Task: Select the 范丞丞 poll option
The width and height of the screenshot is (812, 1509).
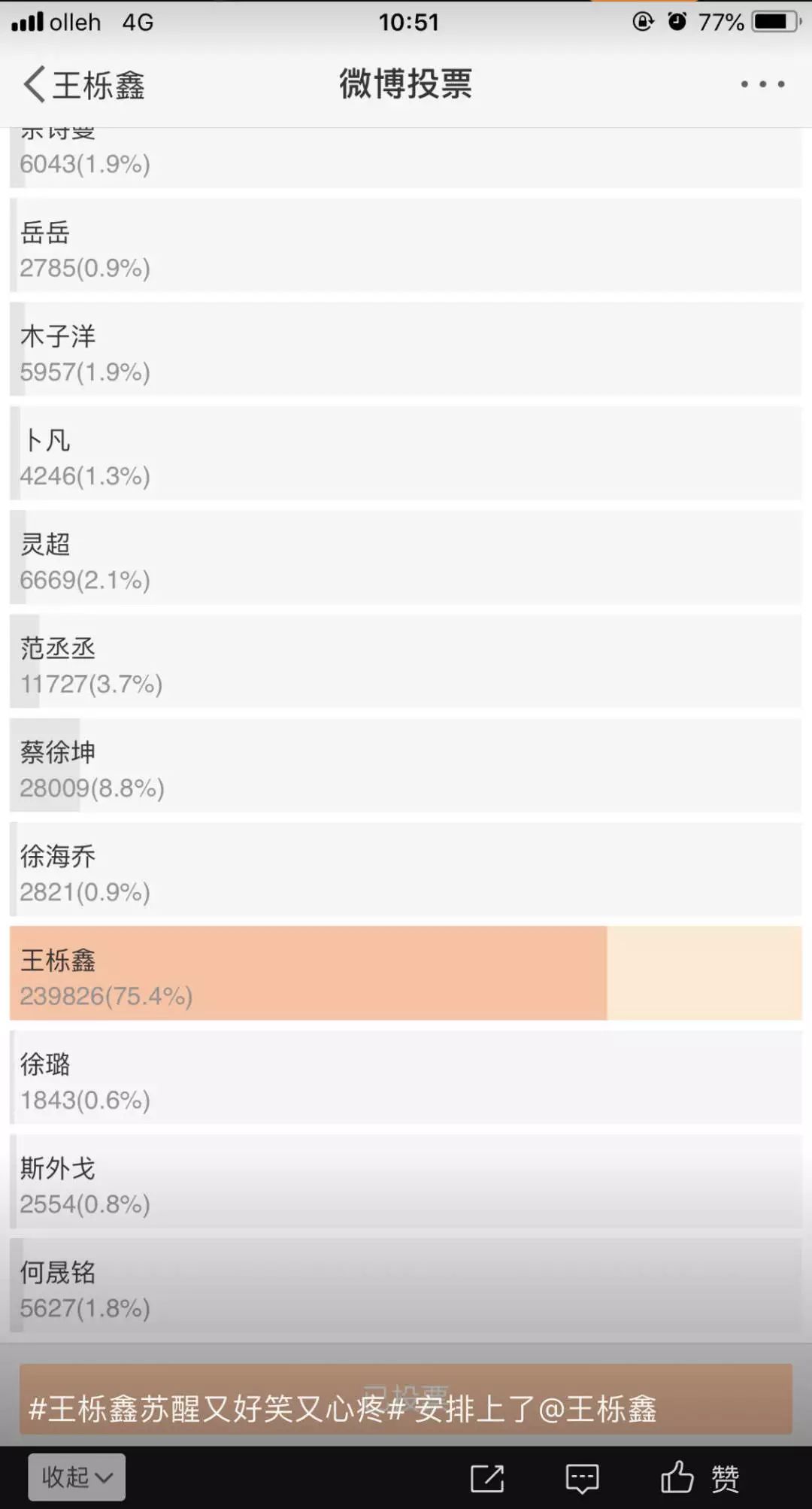Action: 406,661
